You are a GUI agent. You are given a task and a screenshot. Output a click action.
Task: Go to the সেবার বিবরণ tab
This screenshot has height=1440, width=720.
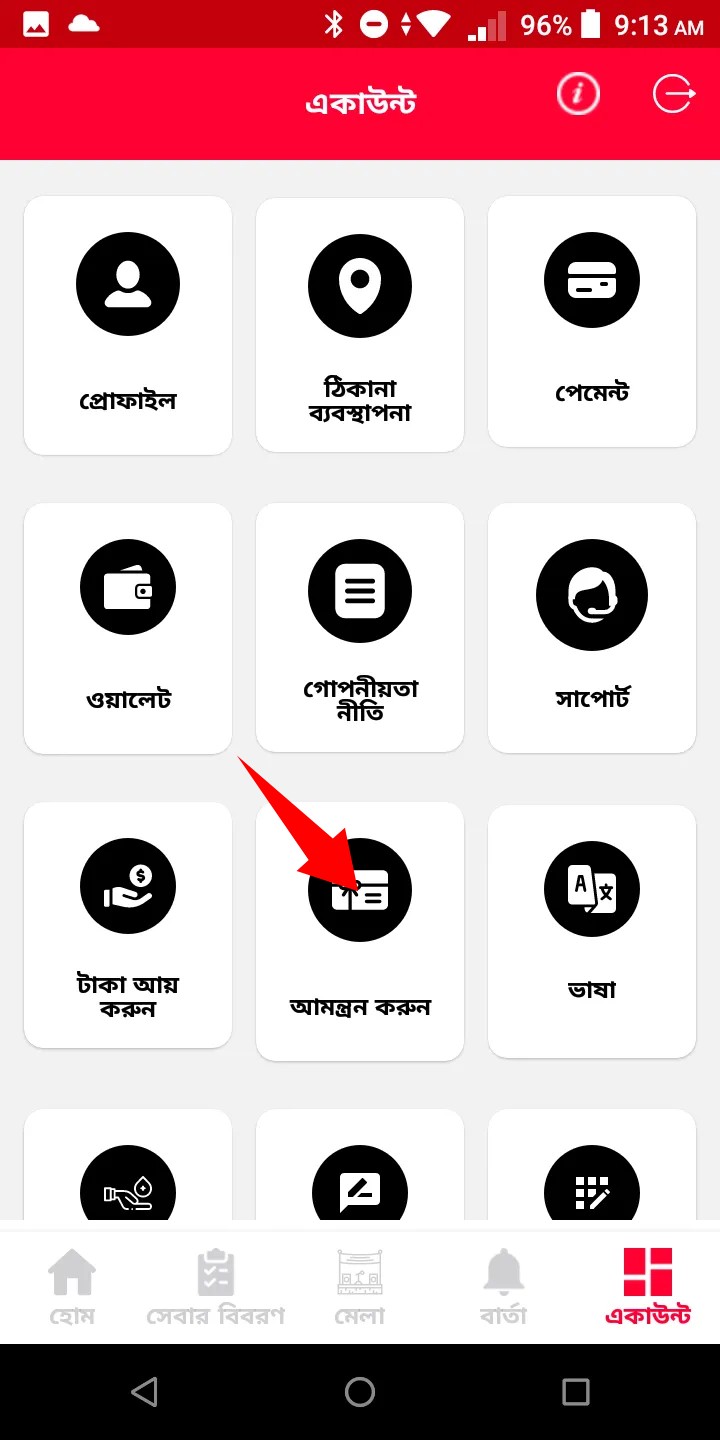(216, 1285)
